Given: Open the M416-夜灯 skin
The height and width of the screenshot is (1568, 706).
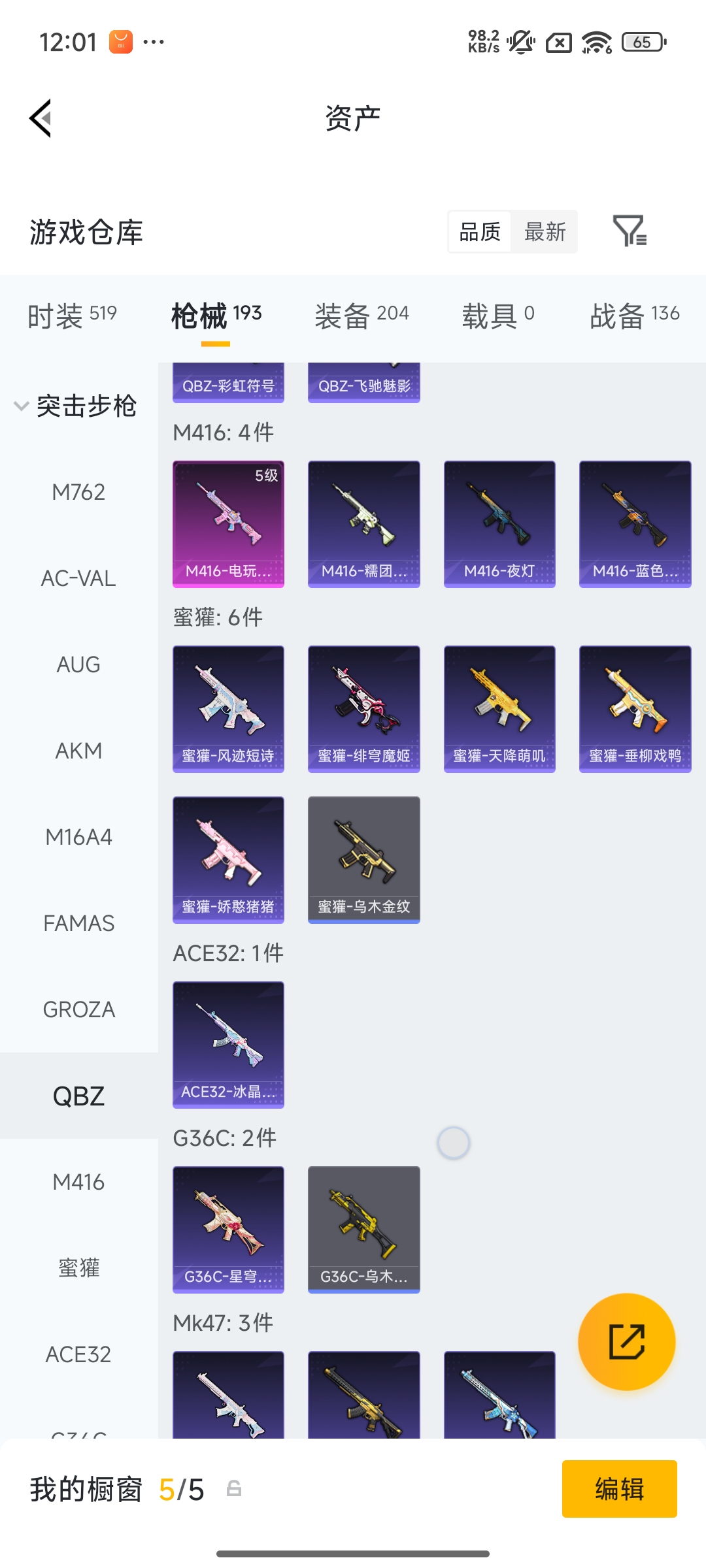Looking at the screenshot, I should (499, 524).
